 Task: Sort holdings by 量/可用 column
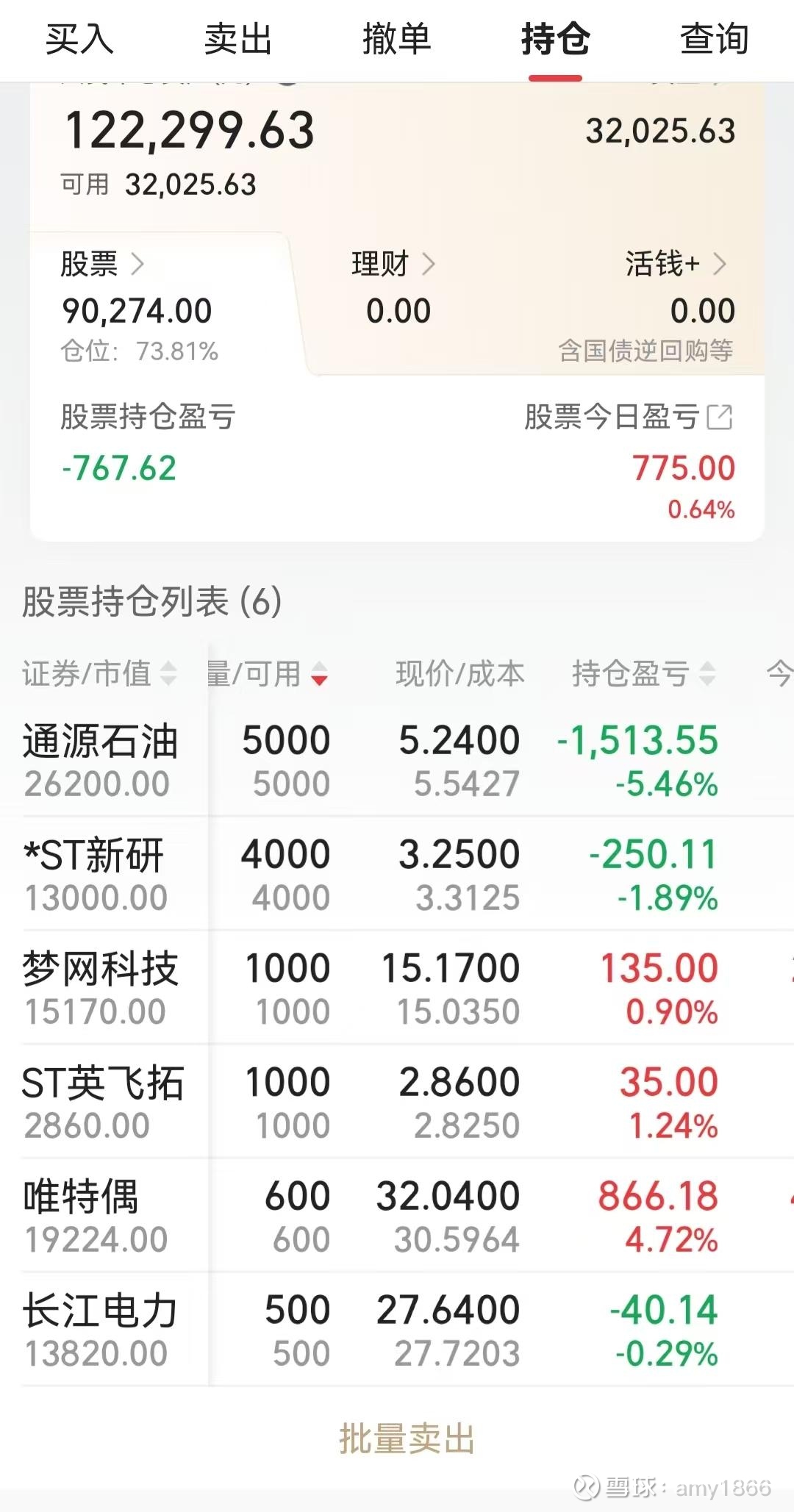pos(268,673)
